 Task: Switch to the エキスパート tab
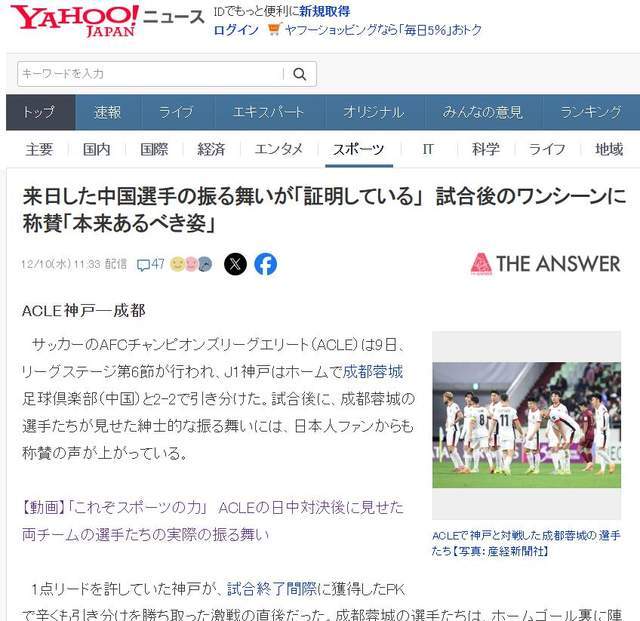(x=268, y=112)
